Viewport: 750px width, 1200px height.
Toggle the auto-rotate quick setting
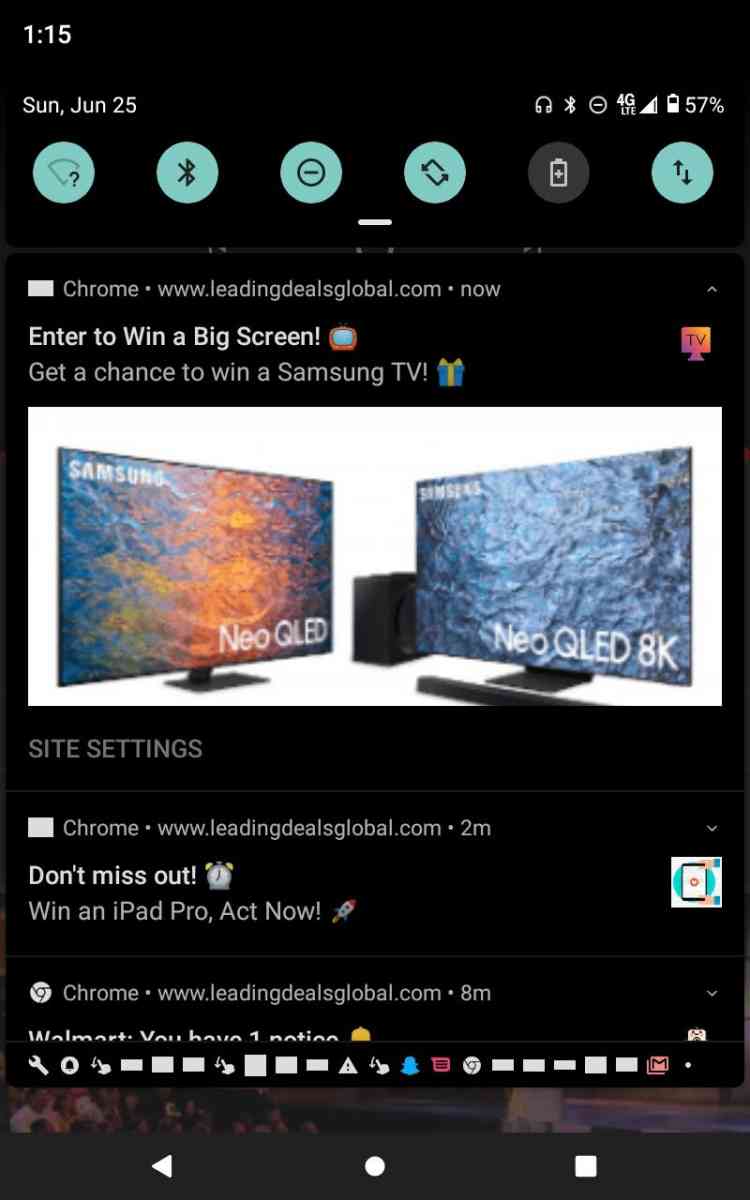point(435,173)
